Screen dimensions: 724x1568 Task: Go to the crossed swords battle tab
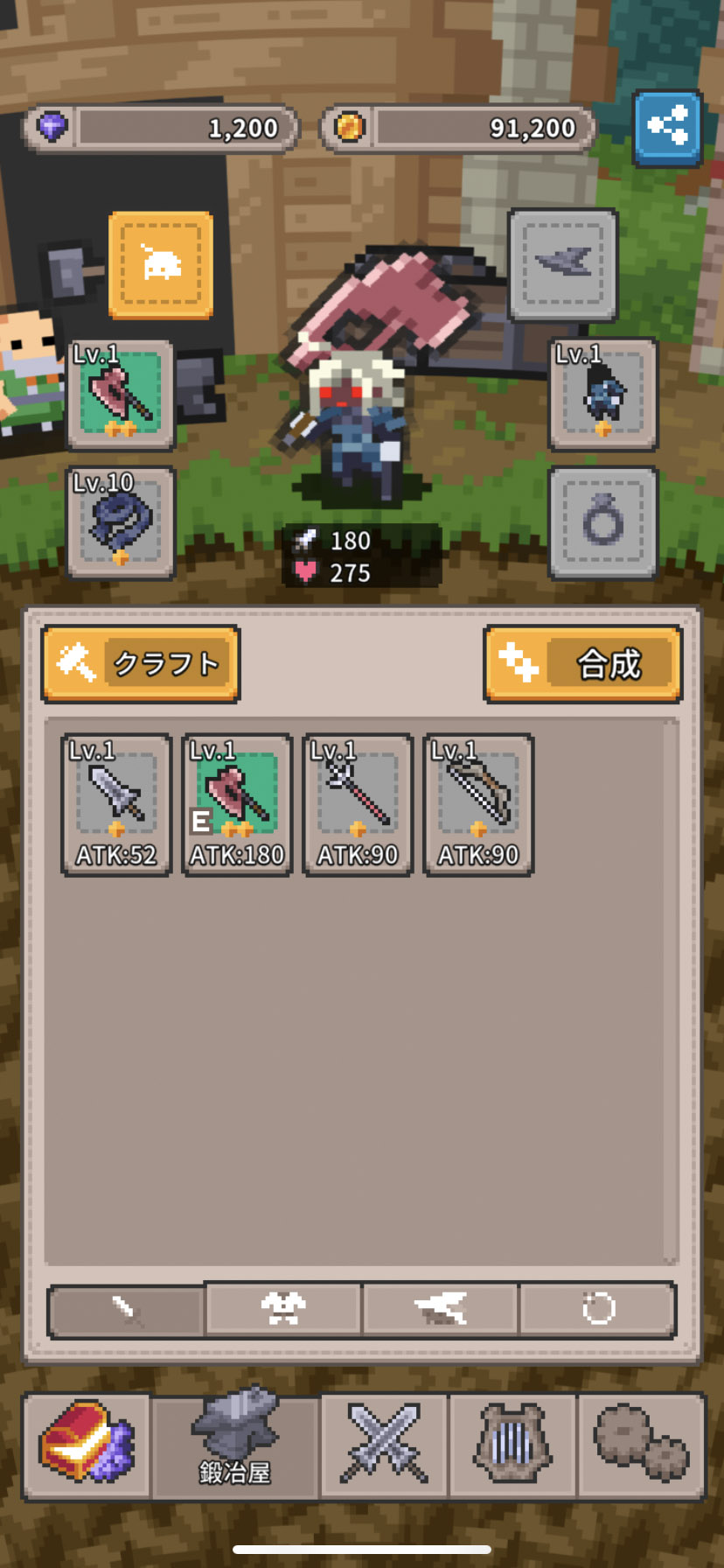(x=384, y=1445)
